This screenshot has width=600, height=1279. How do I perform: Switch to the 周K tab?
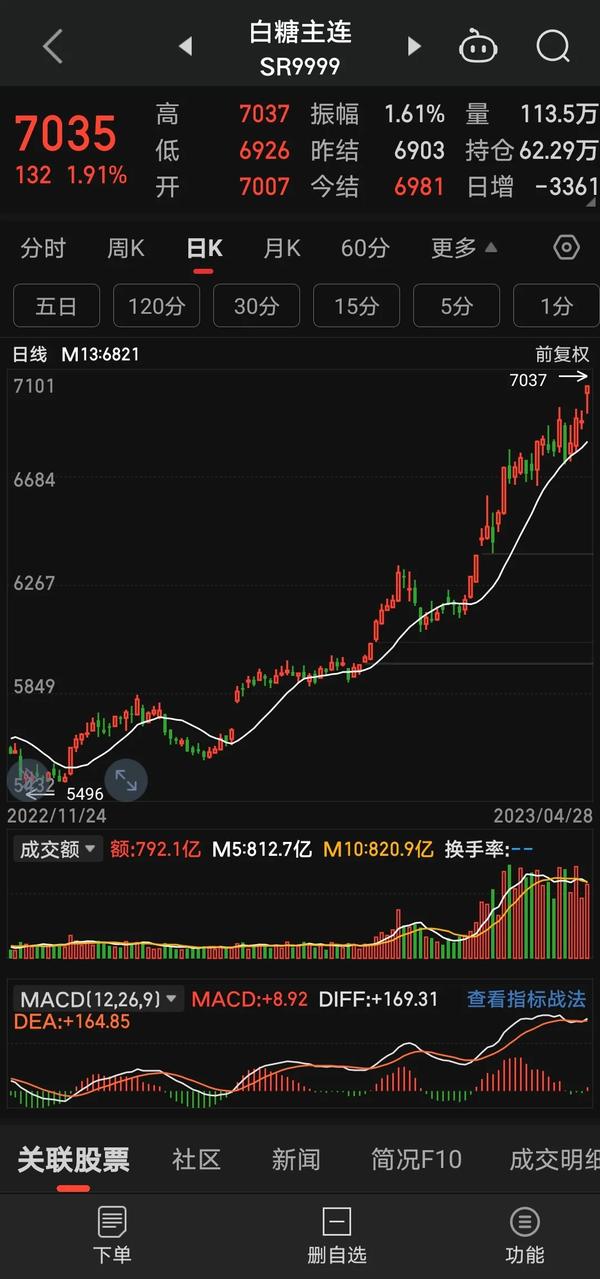tap(126, 248)
